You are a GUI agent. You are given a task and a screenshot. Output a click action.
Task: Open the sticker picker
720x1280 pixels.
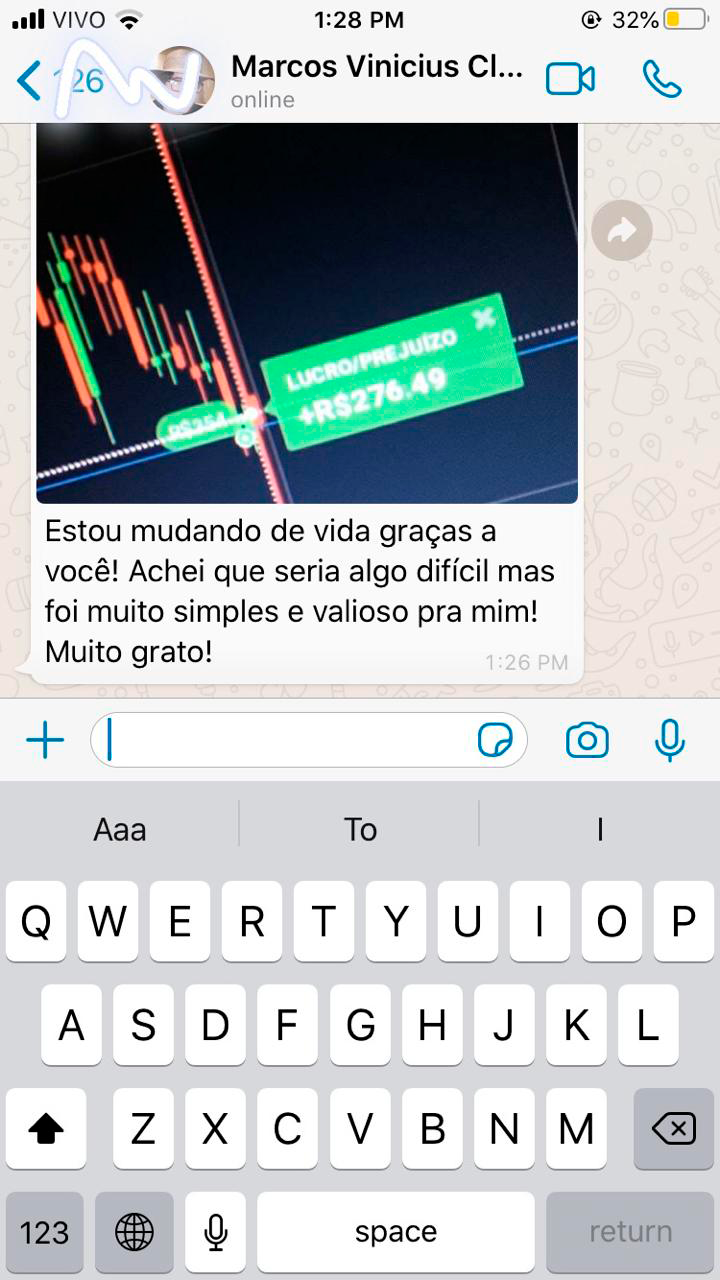tap(495, 740)
